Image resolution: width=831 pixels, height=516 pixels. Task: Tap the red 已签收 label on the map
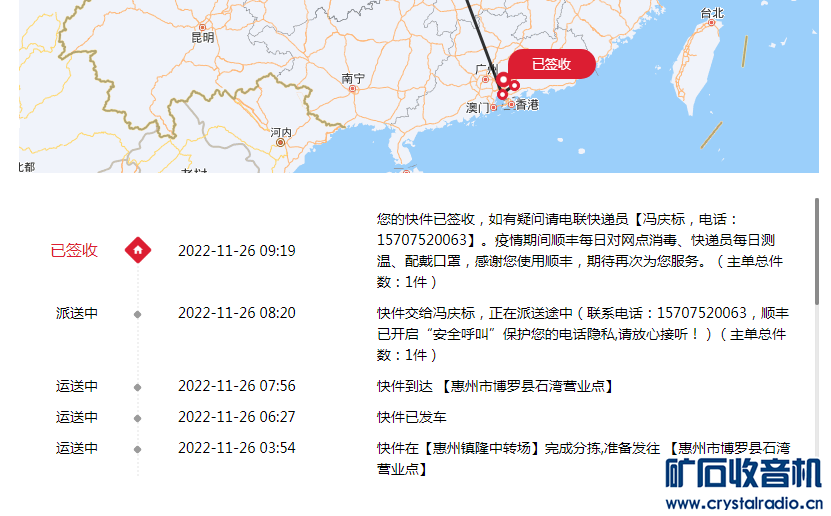551,64
